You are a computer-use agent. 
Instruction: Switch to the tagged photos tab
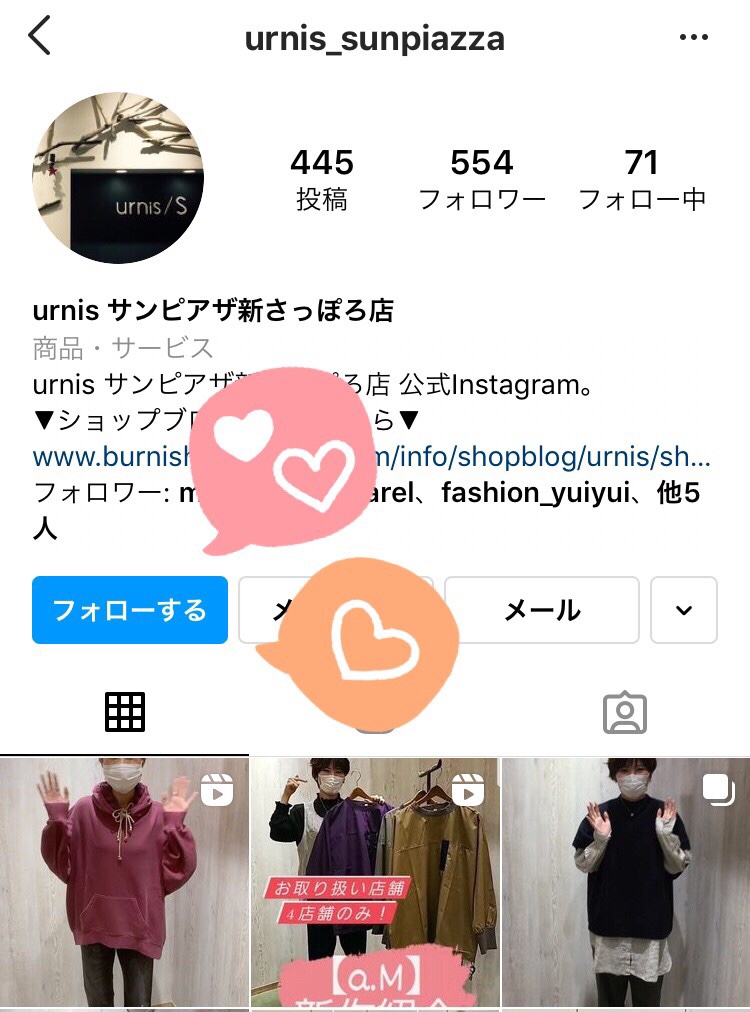point(625,712)
